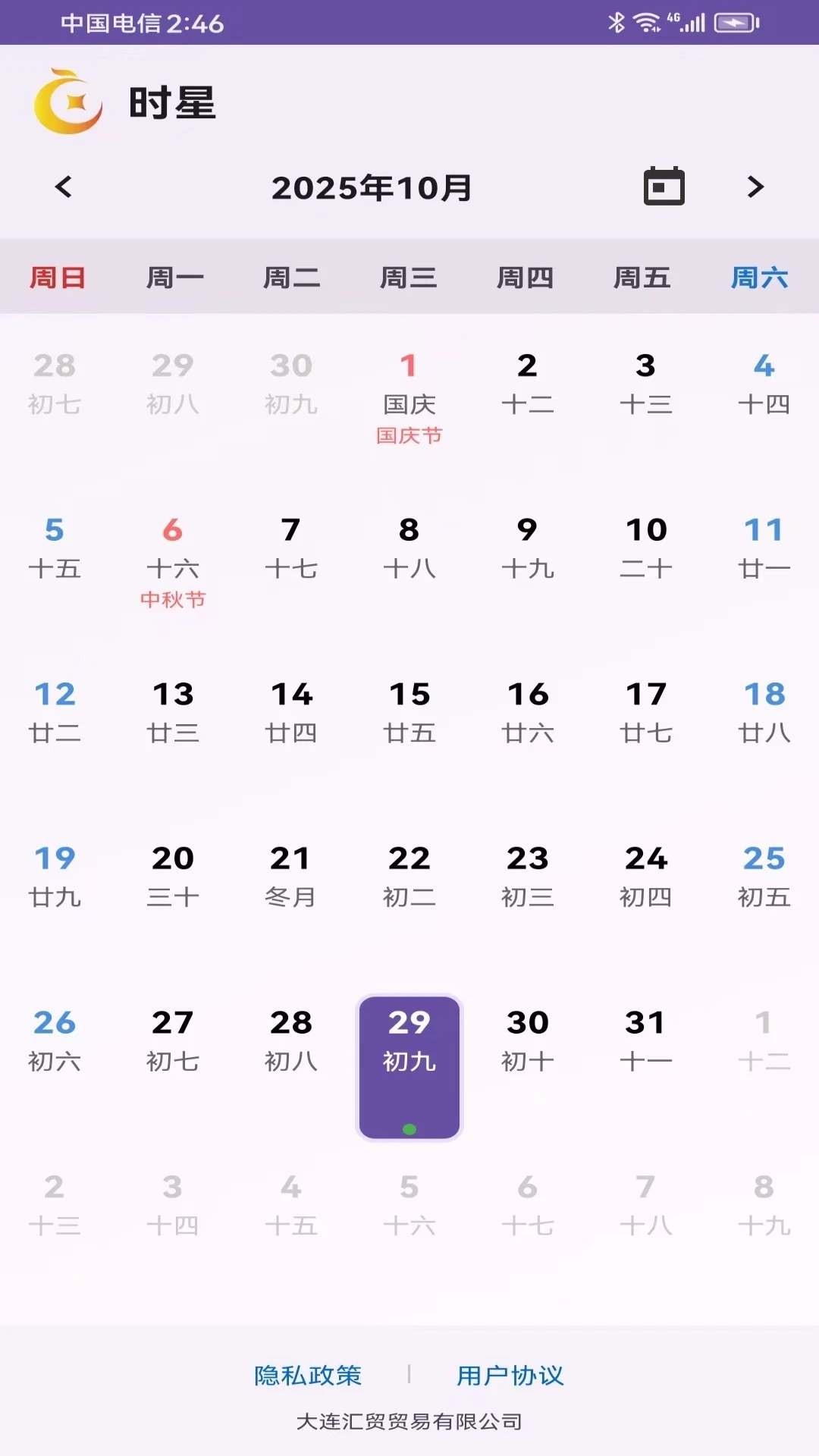This screenshot has height=1456, width=819.
Task: Choose Sunday October 12
Action: (x=55, y=711)
